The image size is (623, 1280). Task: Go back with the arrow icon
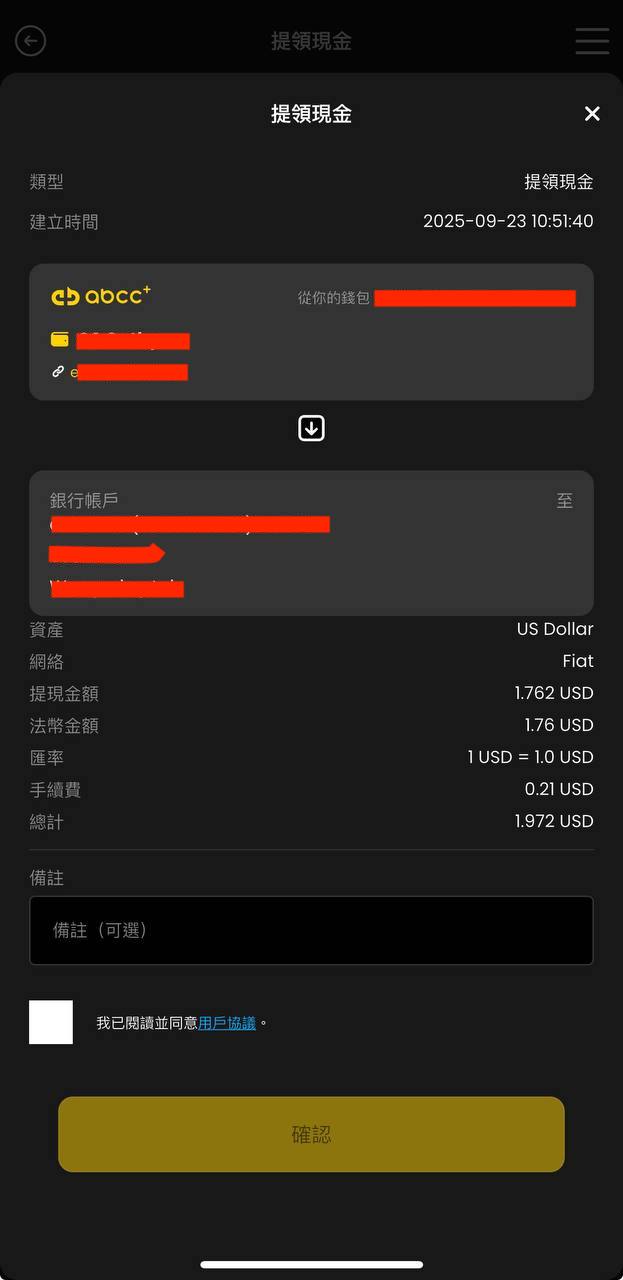(31, 41)
